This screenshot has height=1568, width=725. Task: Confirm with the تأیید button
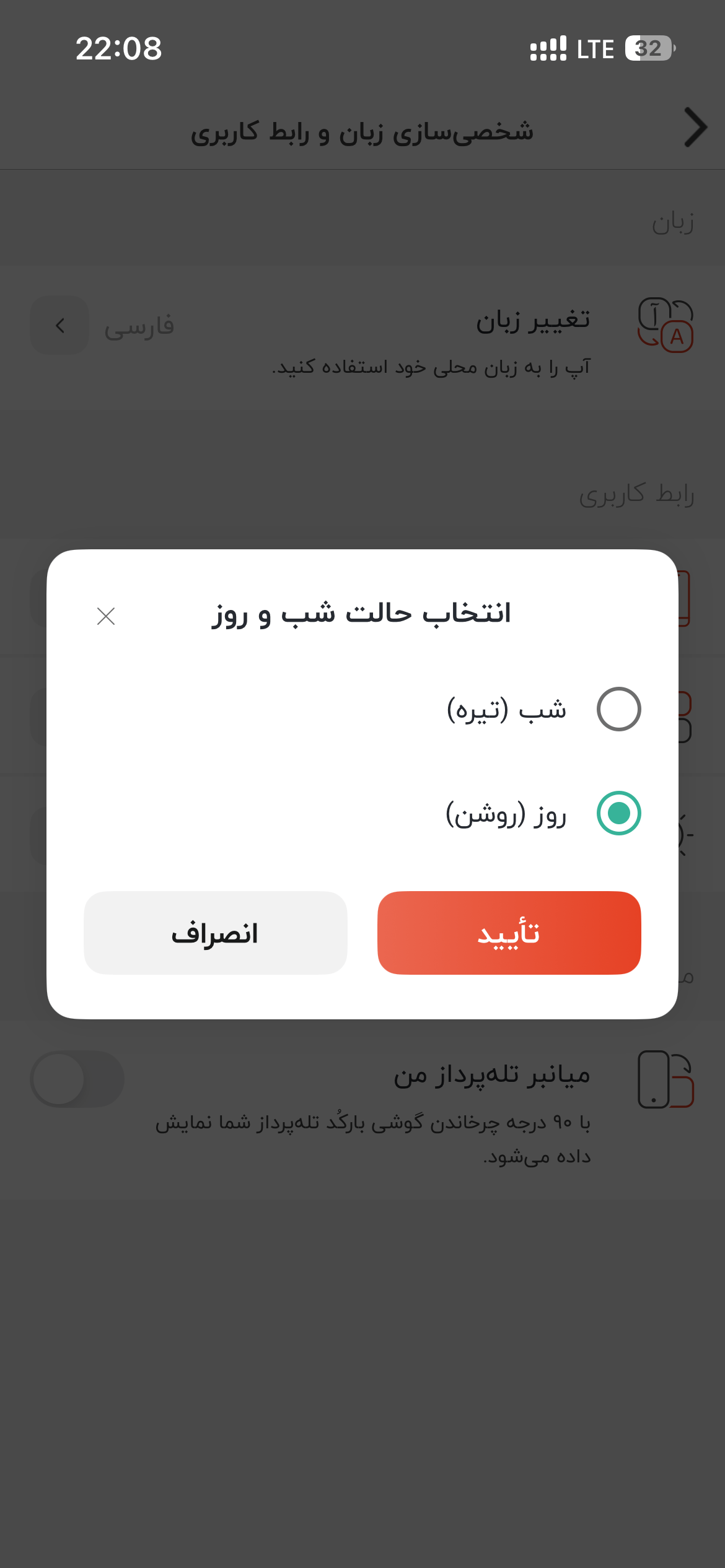[x=509, y=933]
